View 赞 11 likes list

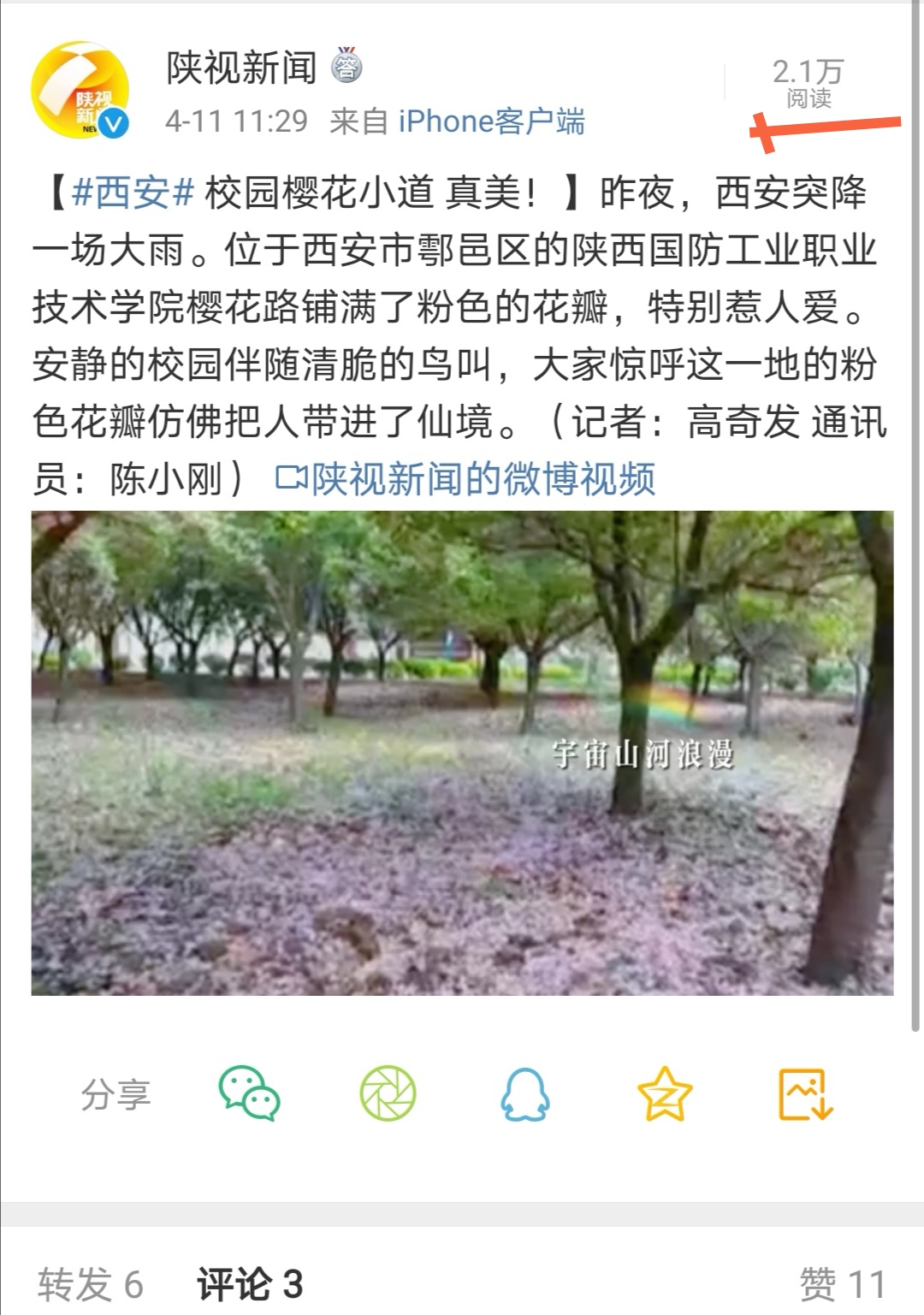[x=842, y=1284]
